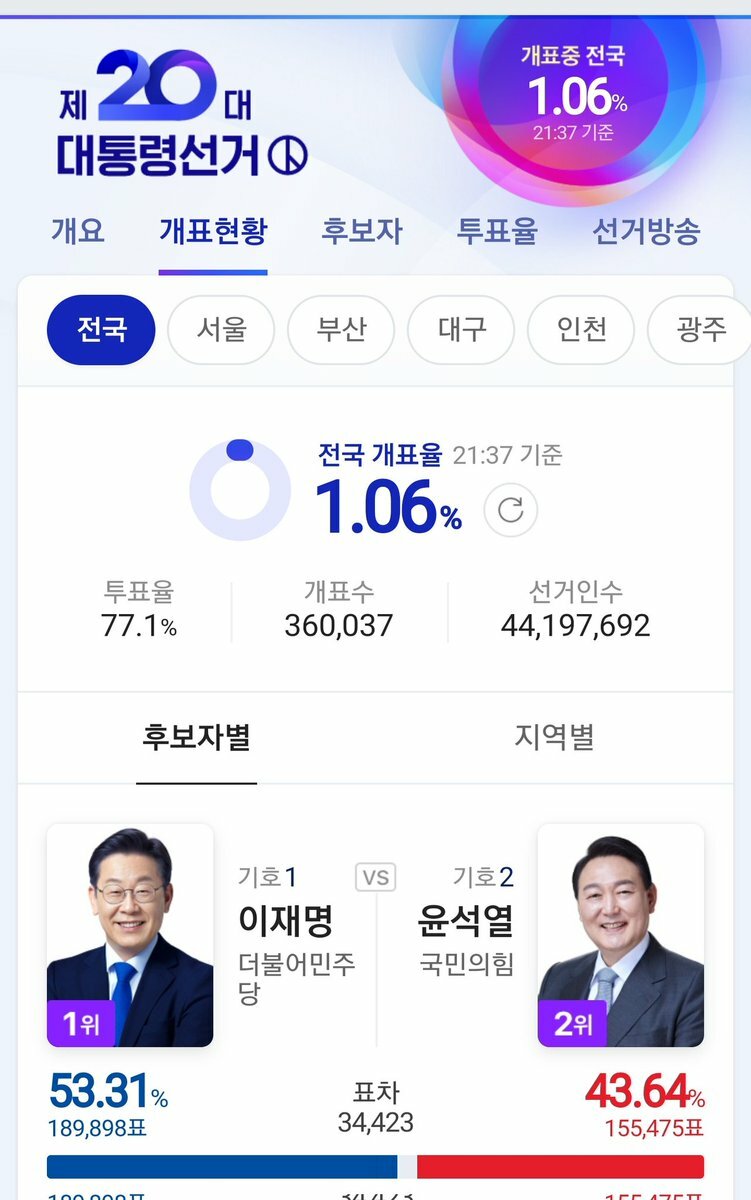Open candidate 이재명's photo card

[x=130, y=935]
